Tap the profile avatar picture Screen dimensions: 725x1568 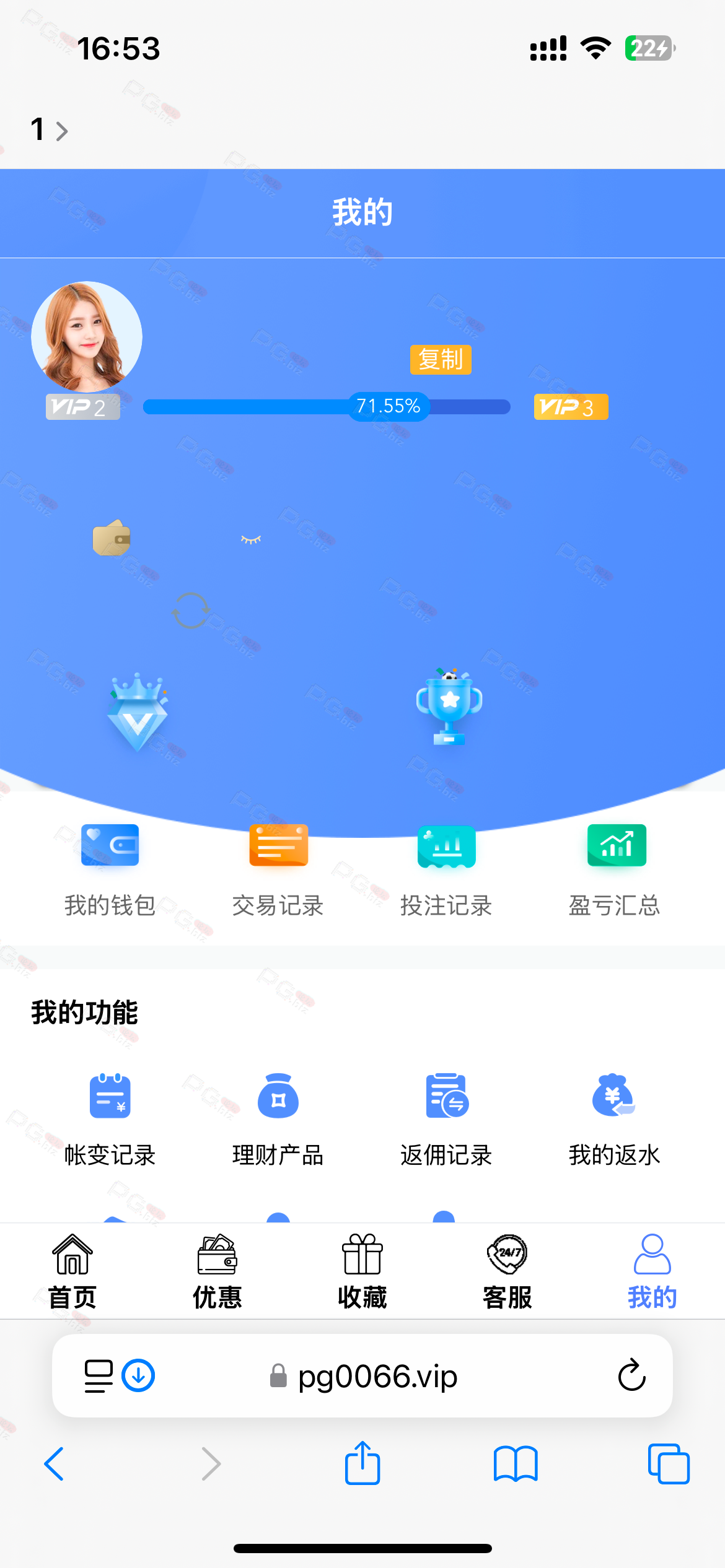coord(87,337)
